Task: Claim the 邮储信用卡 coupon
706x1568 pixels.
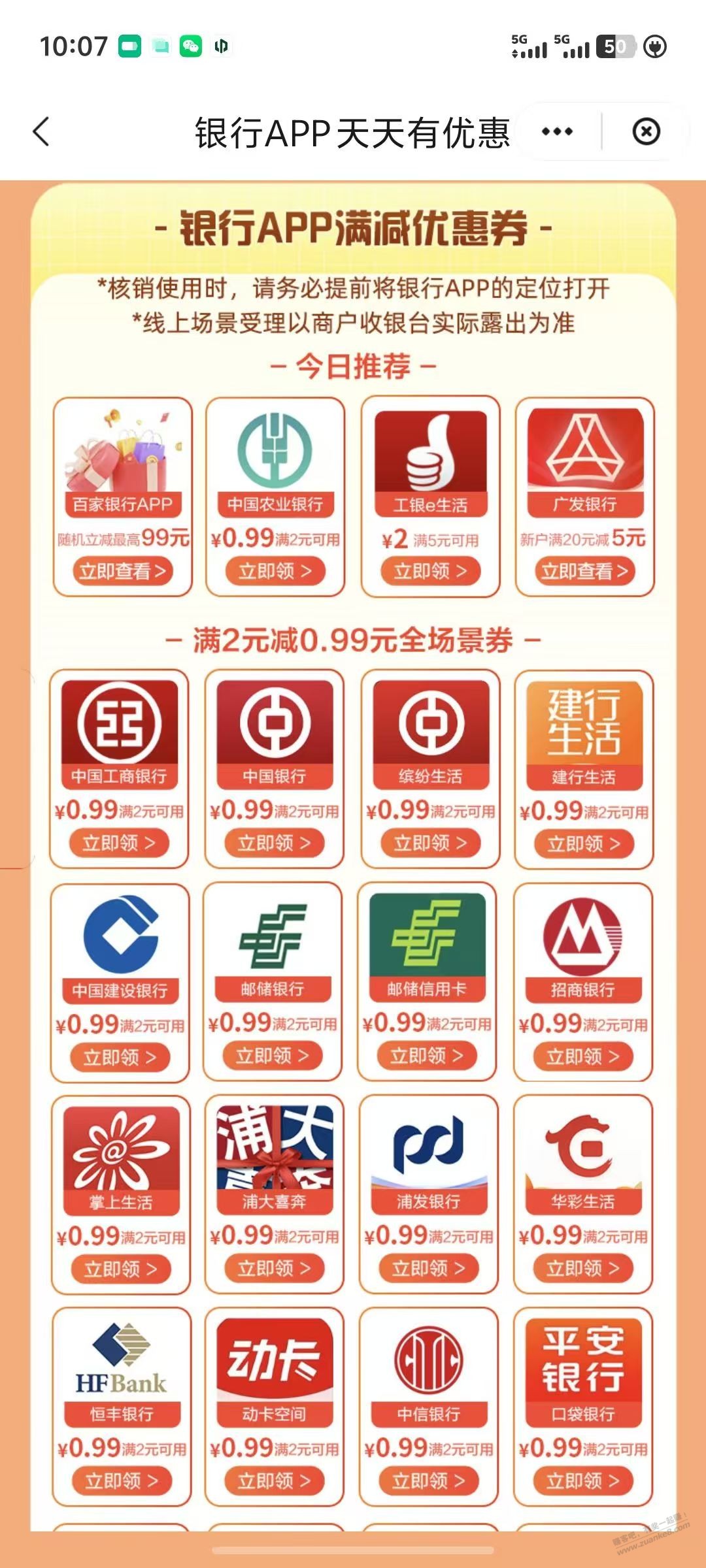Action: tap(426, 1055)
